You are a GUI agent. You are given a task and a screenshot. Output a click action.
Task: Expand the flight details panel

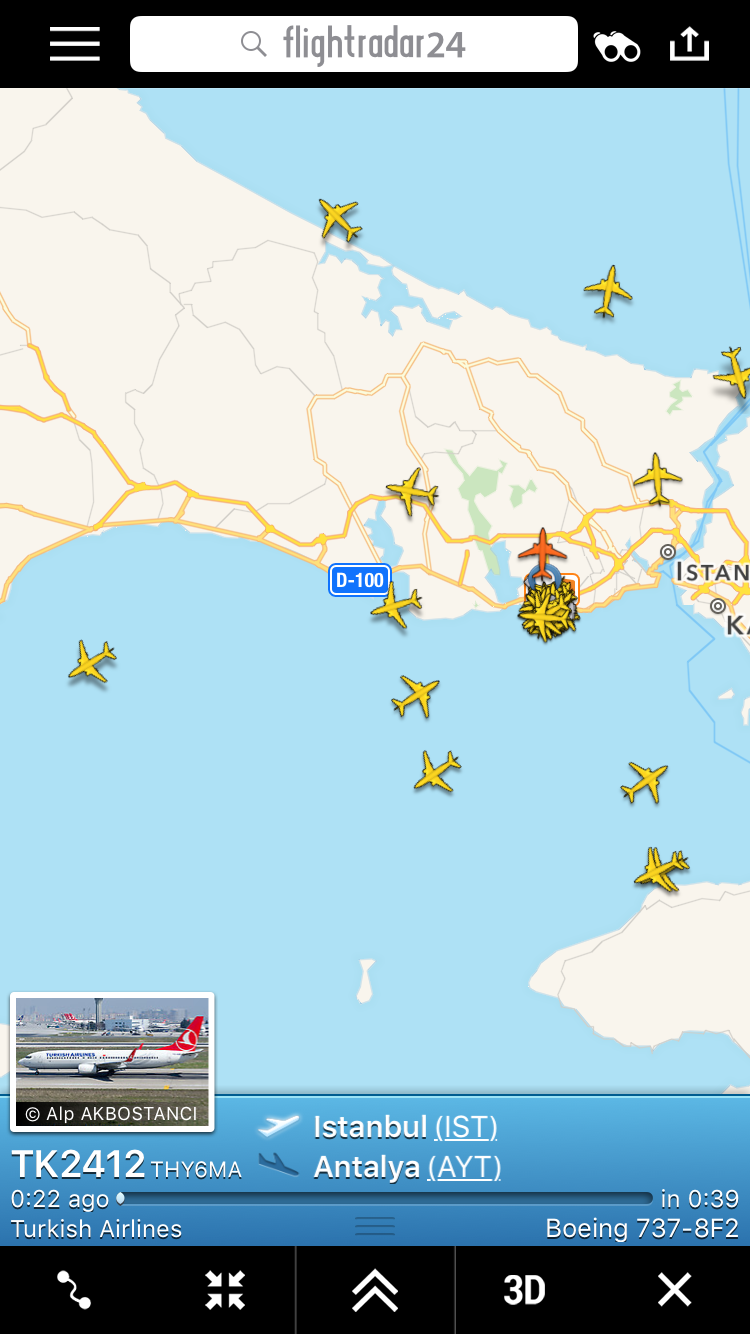click(375, 1290)
